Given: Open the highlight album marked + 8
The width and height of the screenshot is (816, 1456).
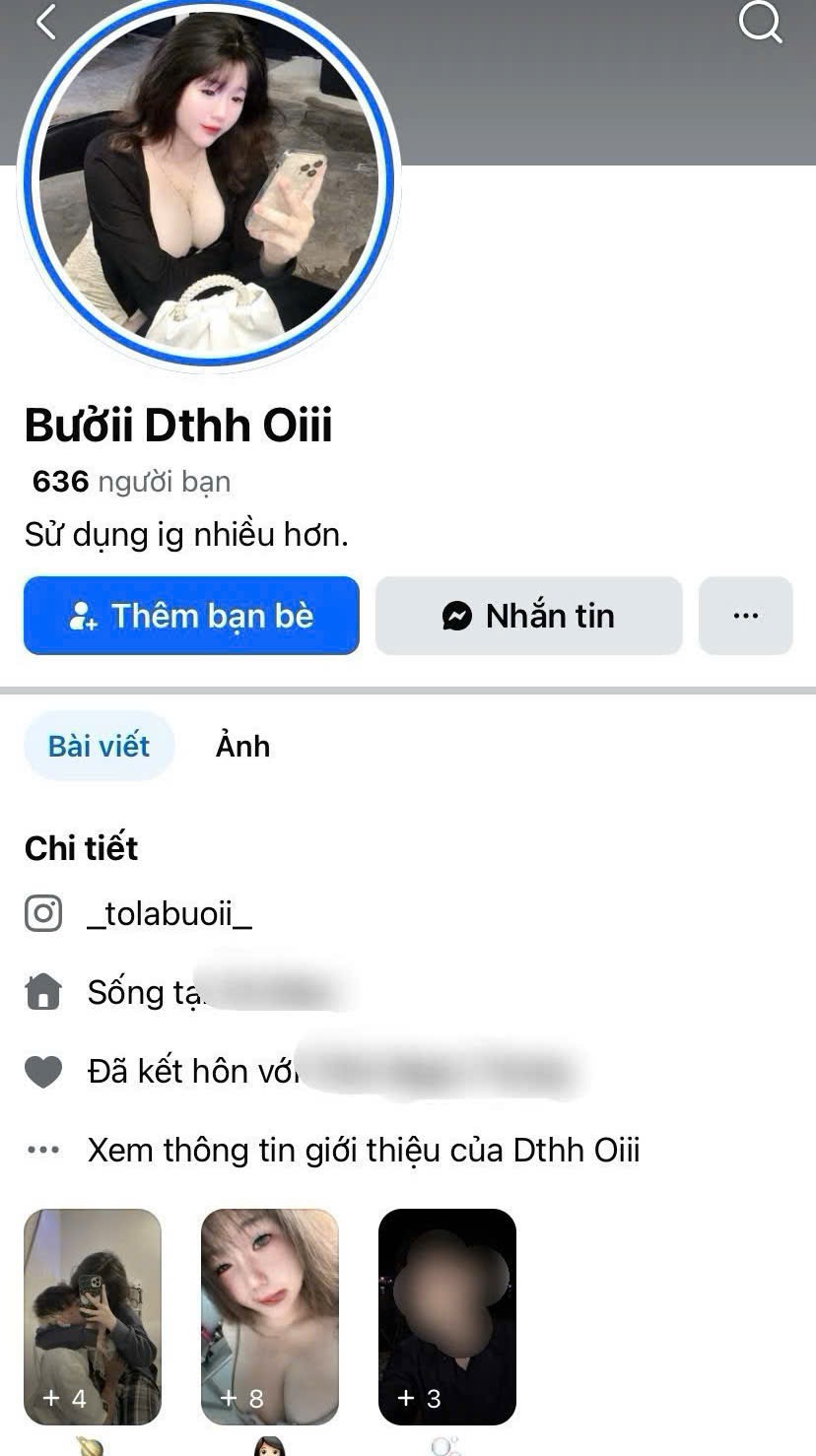Looking at the screenshot, I should coord(270,1316).
